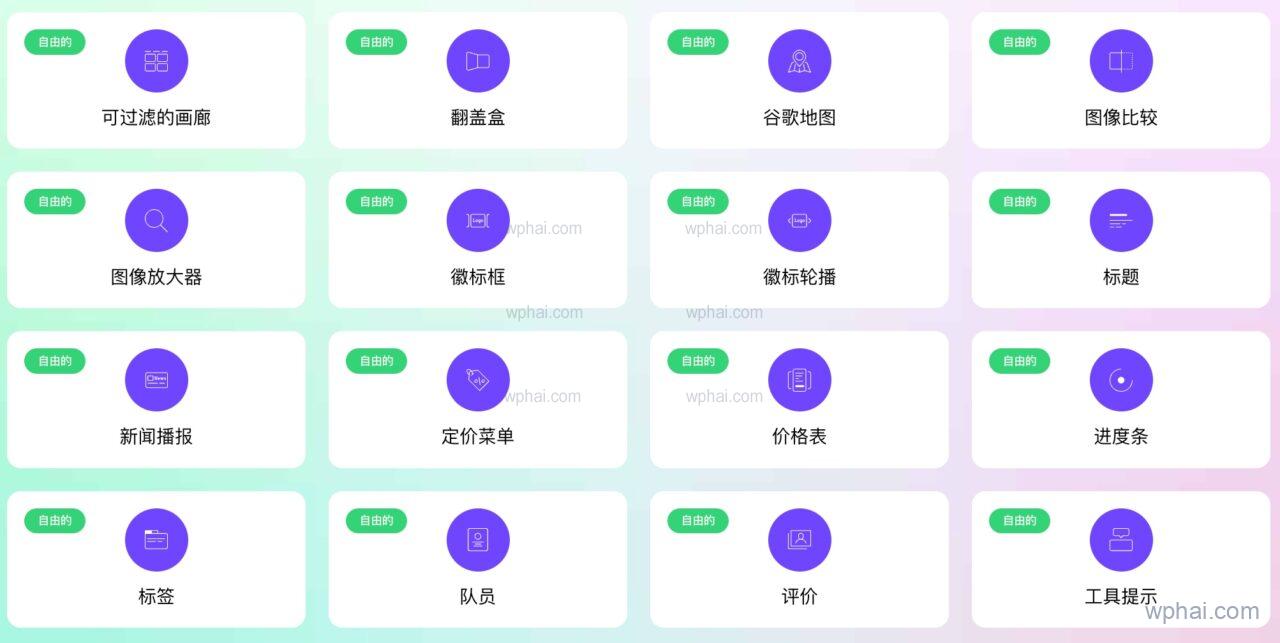
Task: Select the 评价 widget card
Action: click(799, 560)
